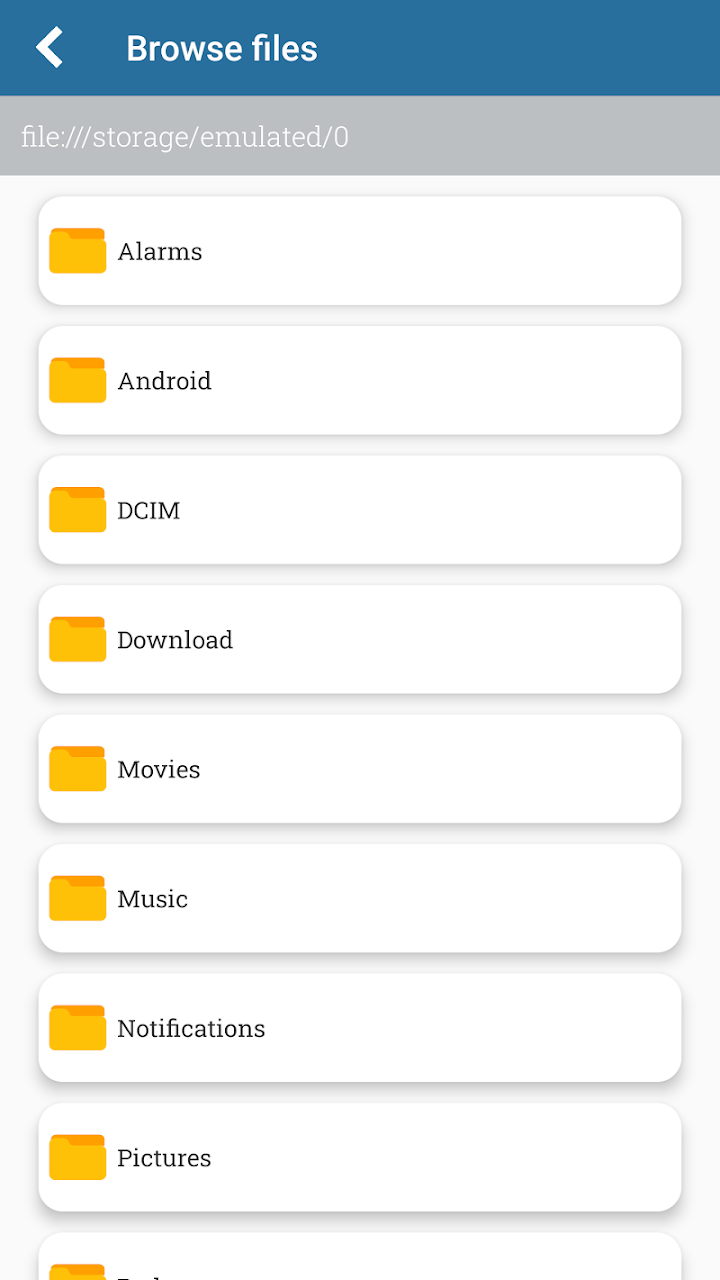Click the Movies folder icon
Screen dimensions: 720x1280
[x=77, y=769]
